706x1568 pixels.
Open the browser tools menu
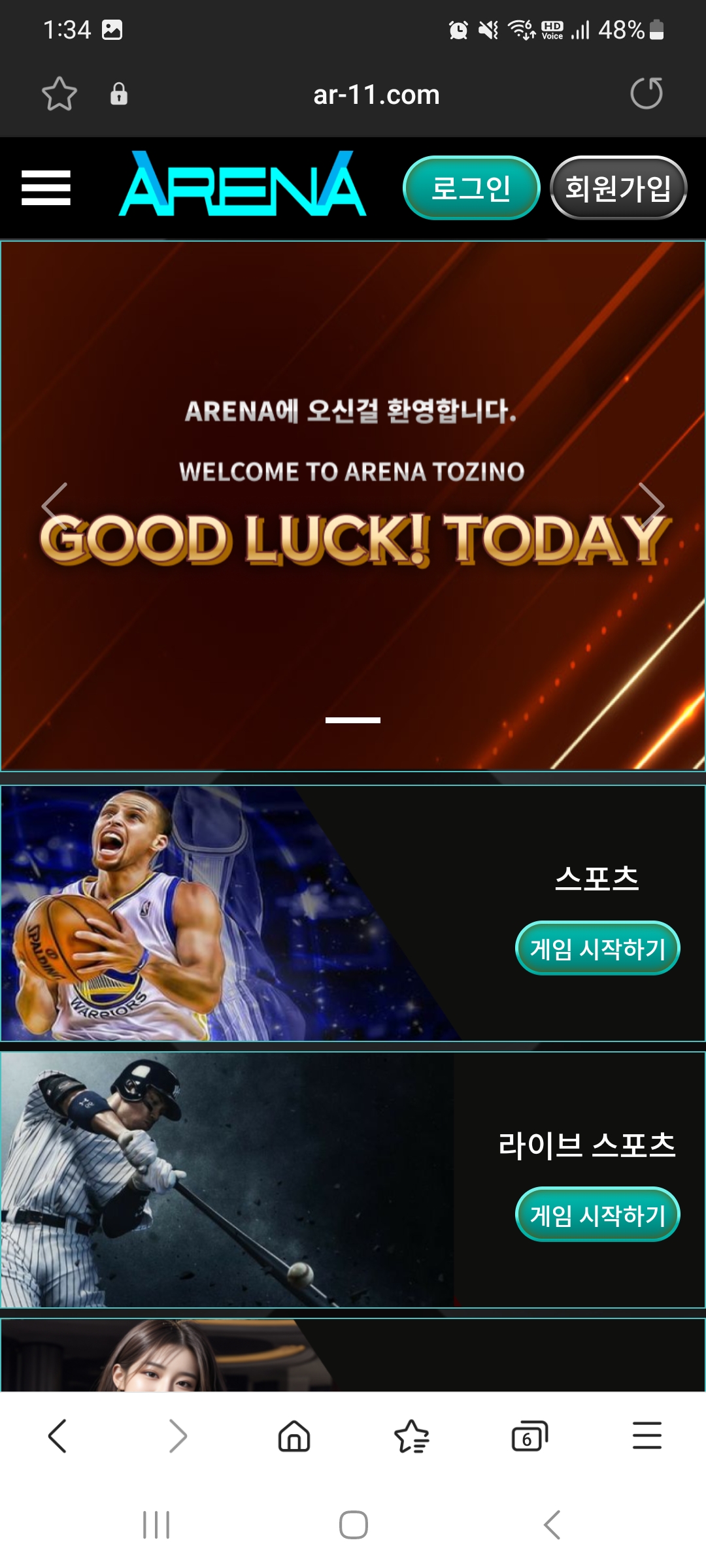(x=647, y=1436)
